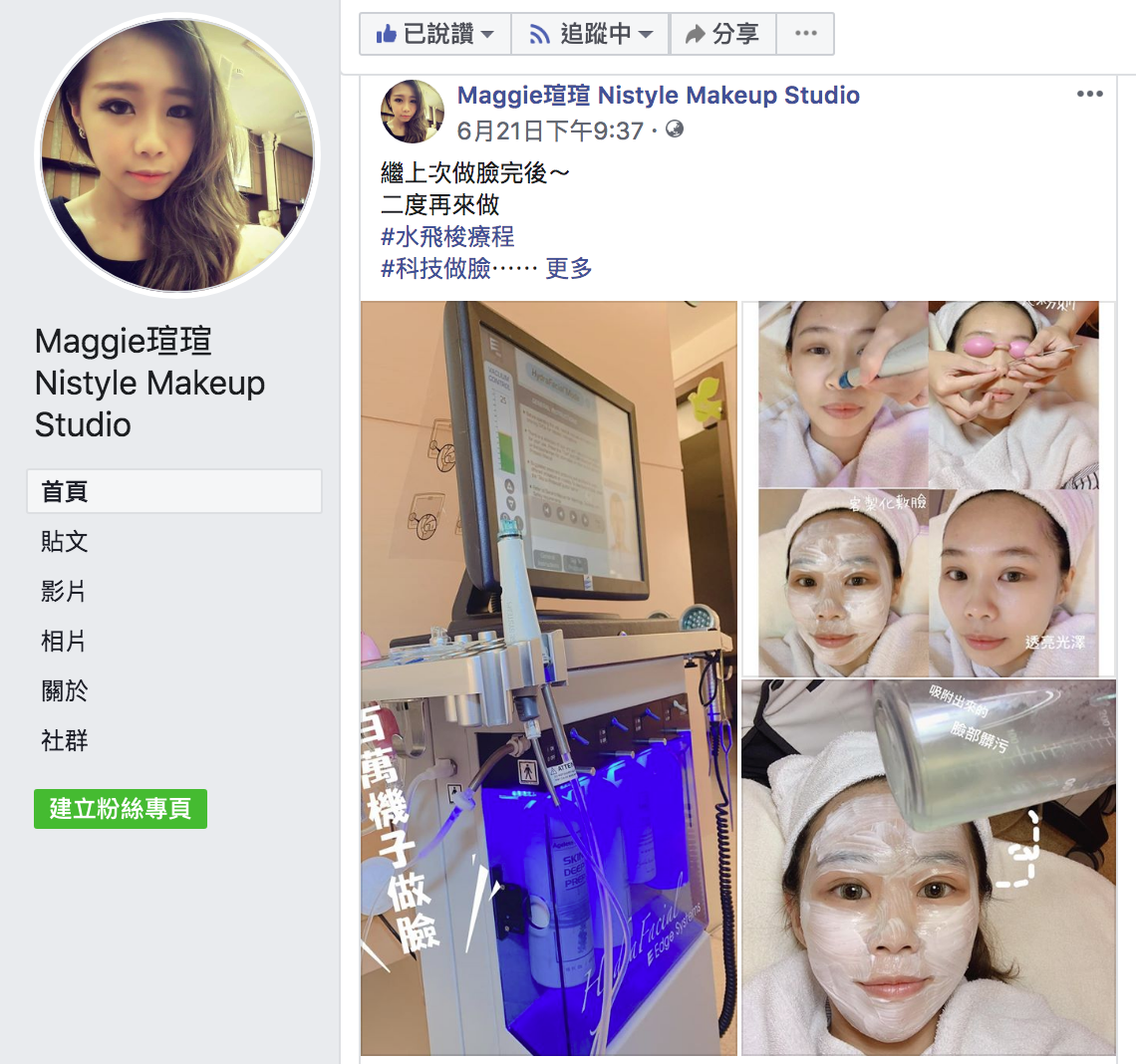This screenshot has height=1064, width=1136.
Task: Open the 社群 section
Action: coord(64,741)
